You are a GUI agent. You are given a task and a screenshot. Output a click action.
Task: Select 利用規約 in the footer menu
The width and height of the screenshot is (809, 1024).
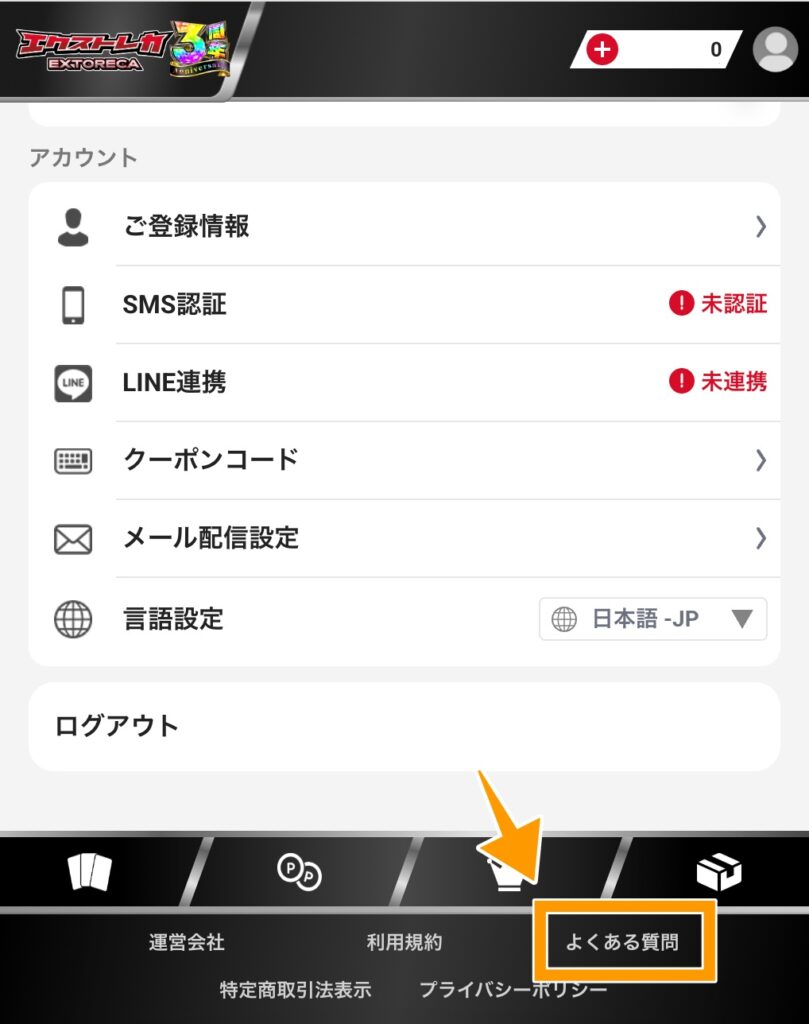404,941
